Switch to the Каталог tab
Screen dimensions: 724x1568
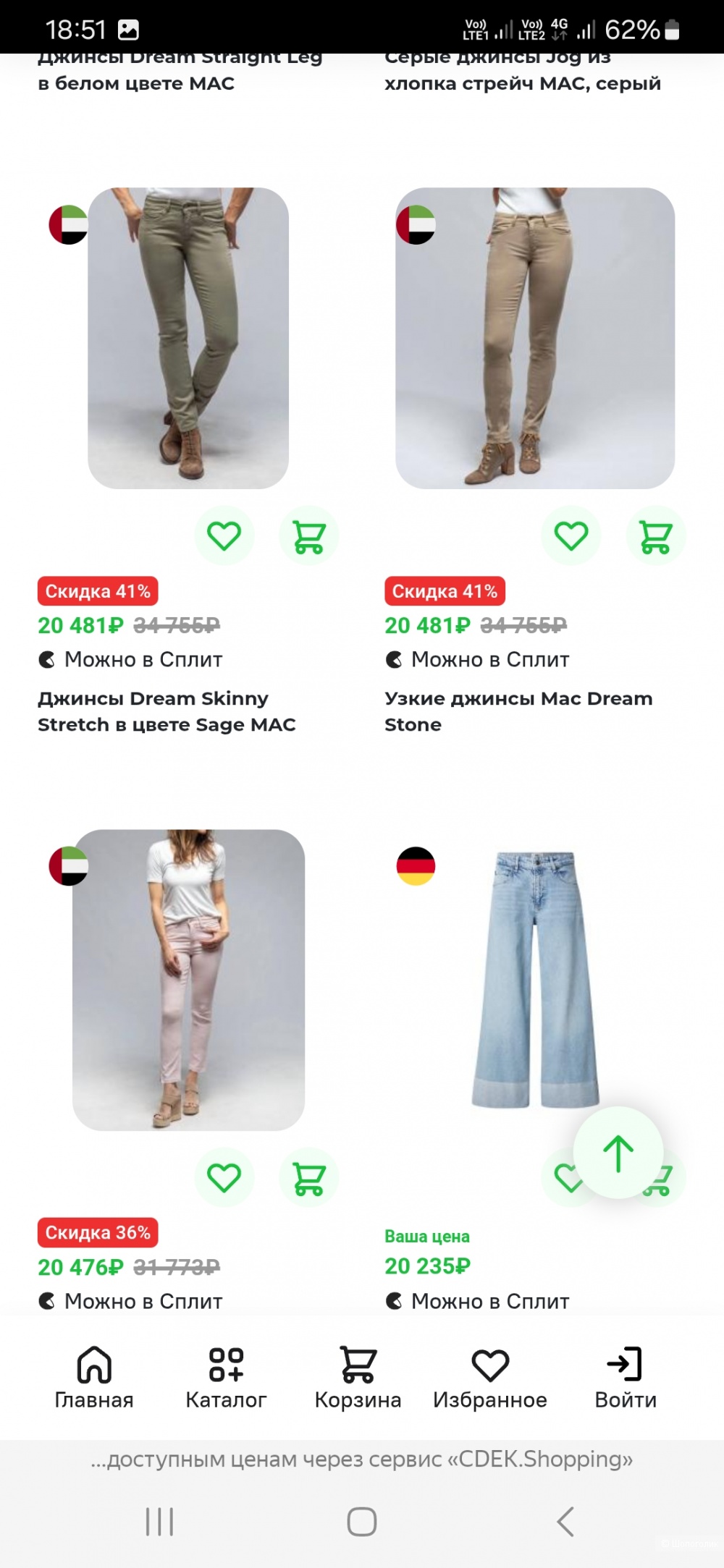coord(226,1377)
